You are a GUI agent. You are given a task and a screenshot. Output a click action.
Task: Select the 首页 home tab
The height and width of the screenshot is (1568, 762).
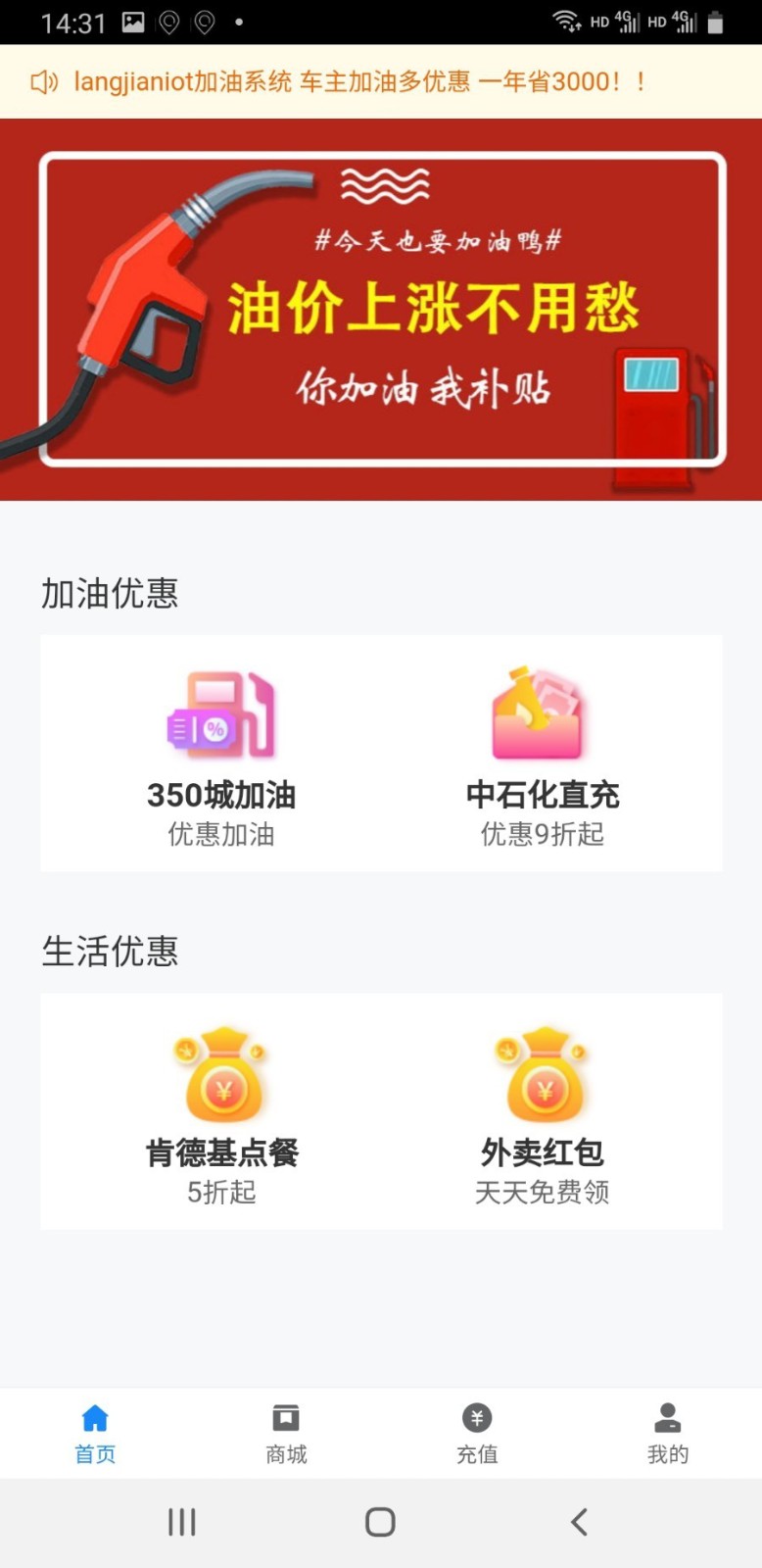coord(95,1433)
